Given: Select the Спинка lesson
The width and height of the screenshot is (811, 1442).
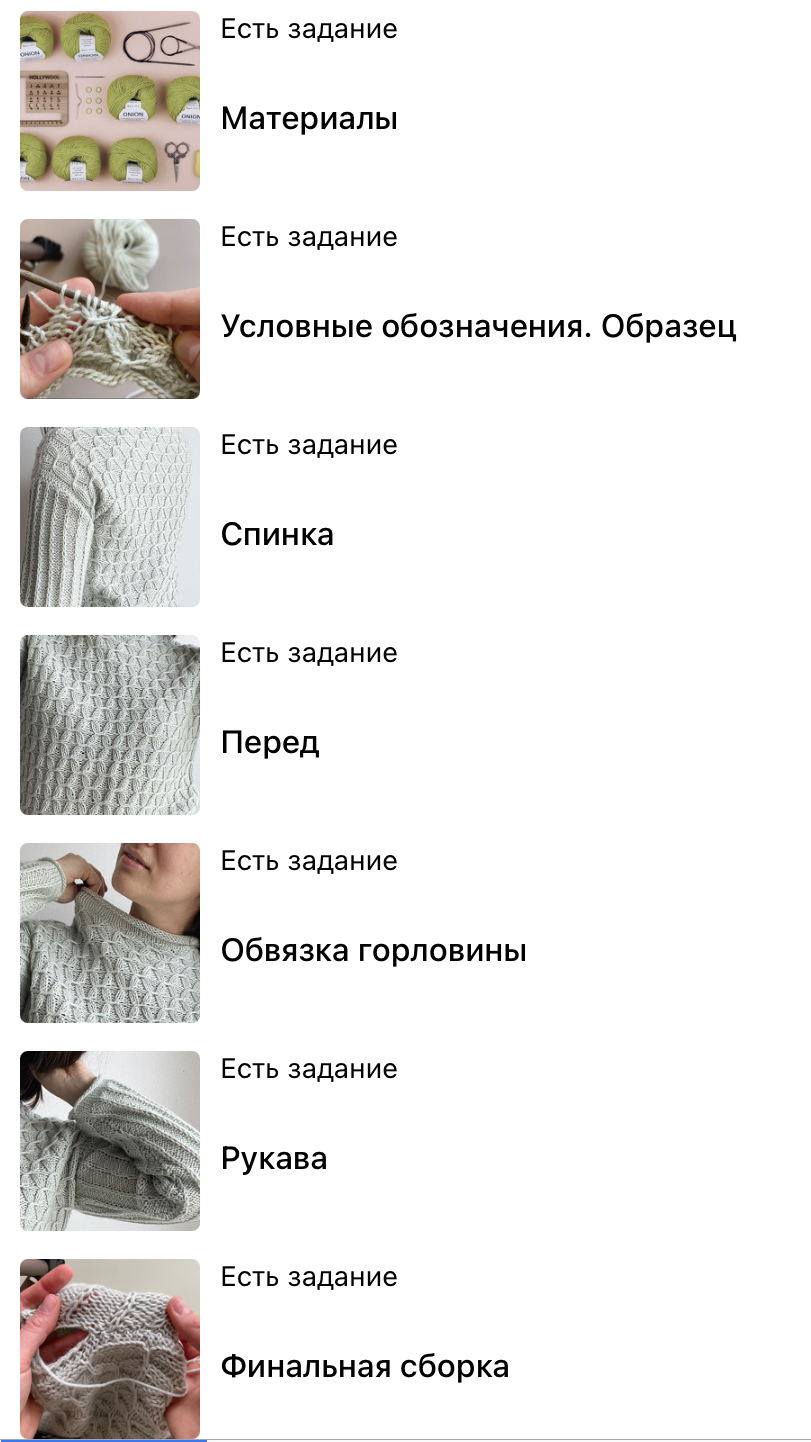Looking at the screenshot, I should tap(277, 535).
